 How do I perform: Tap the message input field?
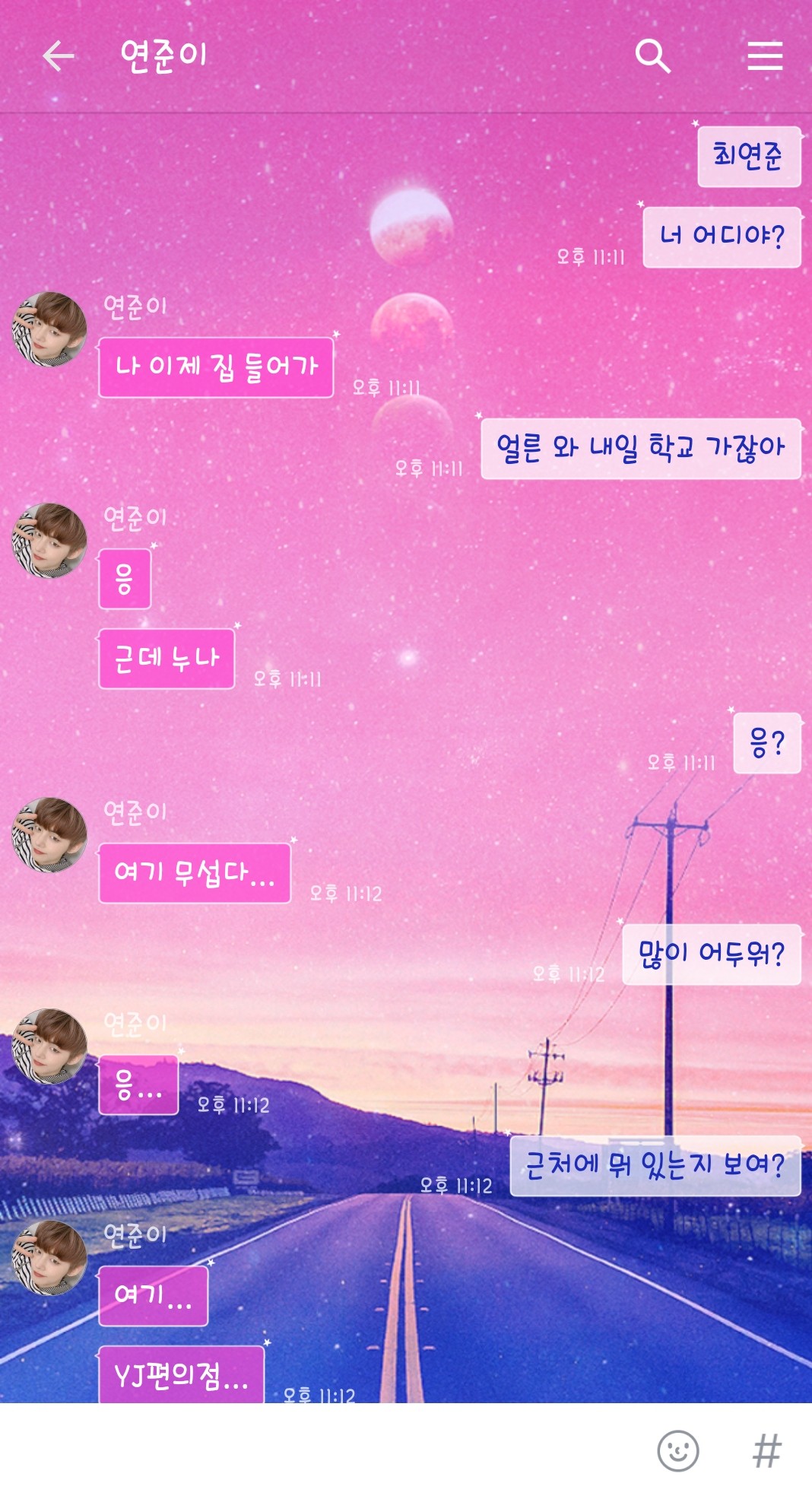319,1450
